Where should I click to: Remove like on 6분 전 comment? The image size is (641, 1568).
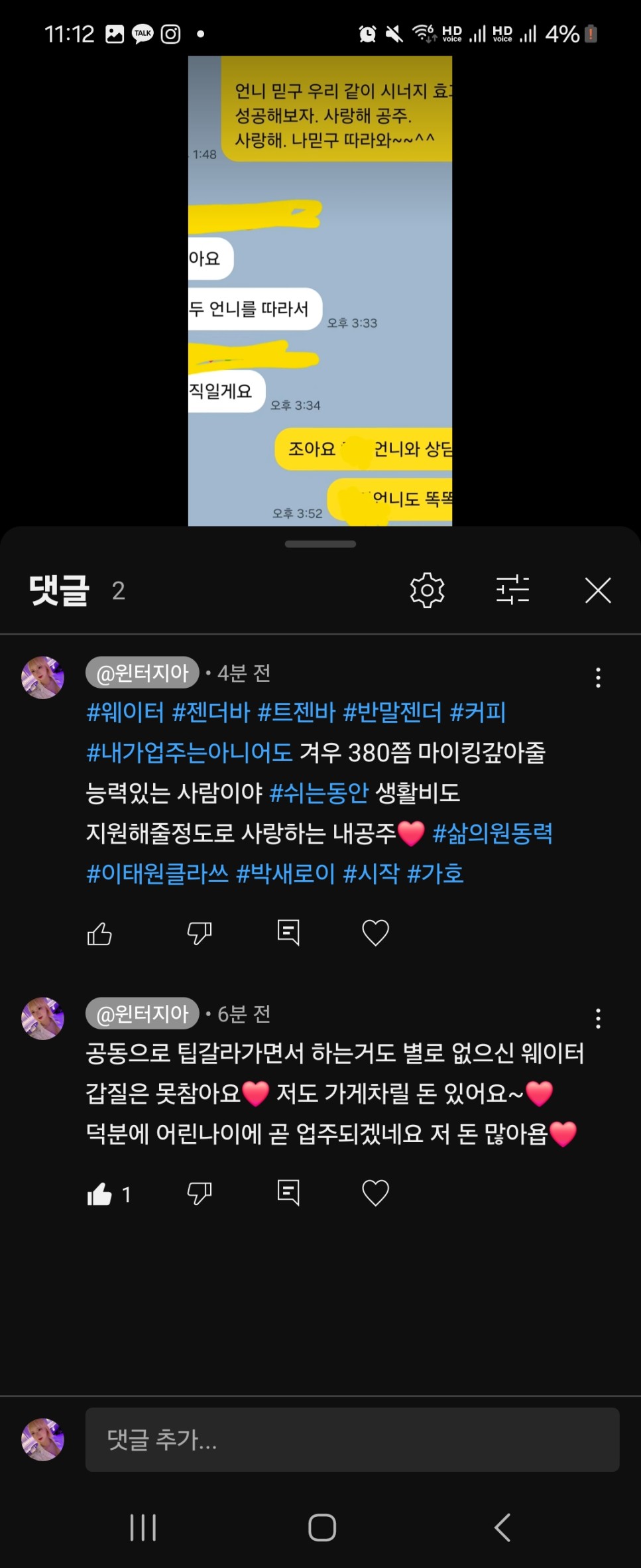click(x=99, y=1194)
